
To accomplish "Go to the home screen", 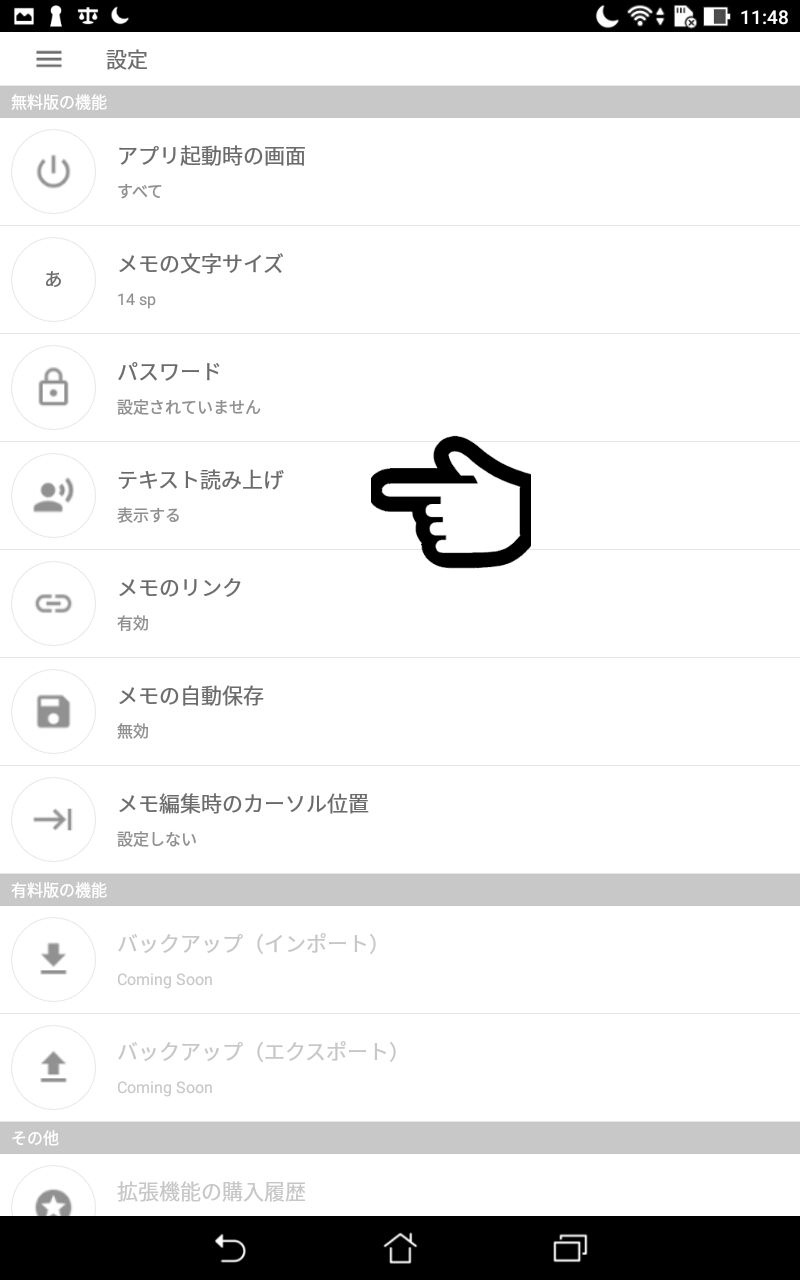I will 400,1248.
